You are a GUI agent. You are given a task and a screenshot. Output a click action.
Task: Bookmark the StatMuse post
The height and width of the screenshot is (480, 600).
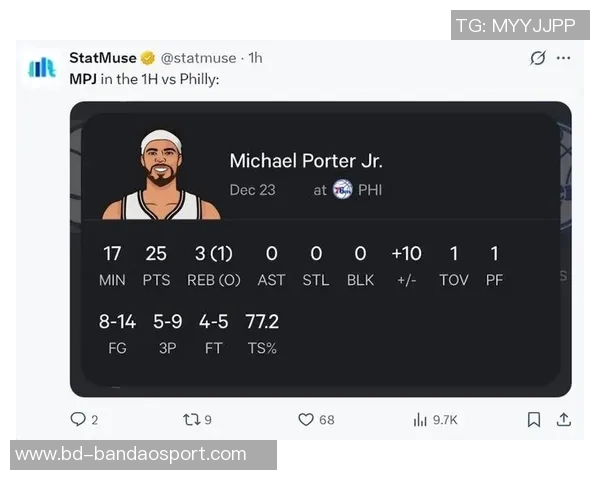(x=535, y=420)
